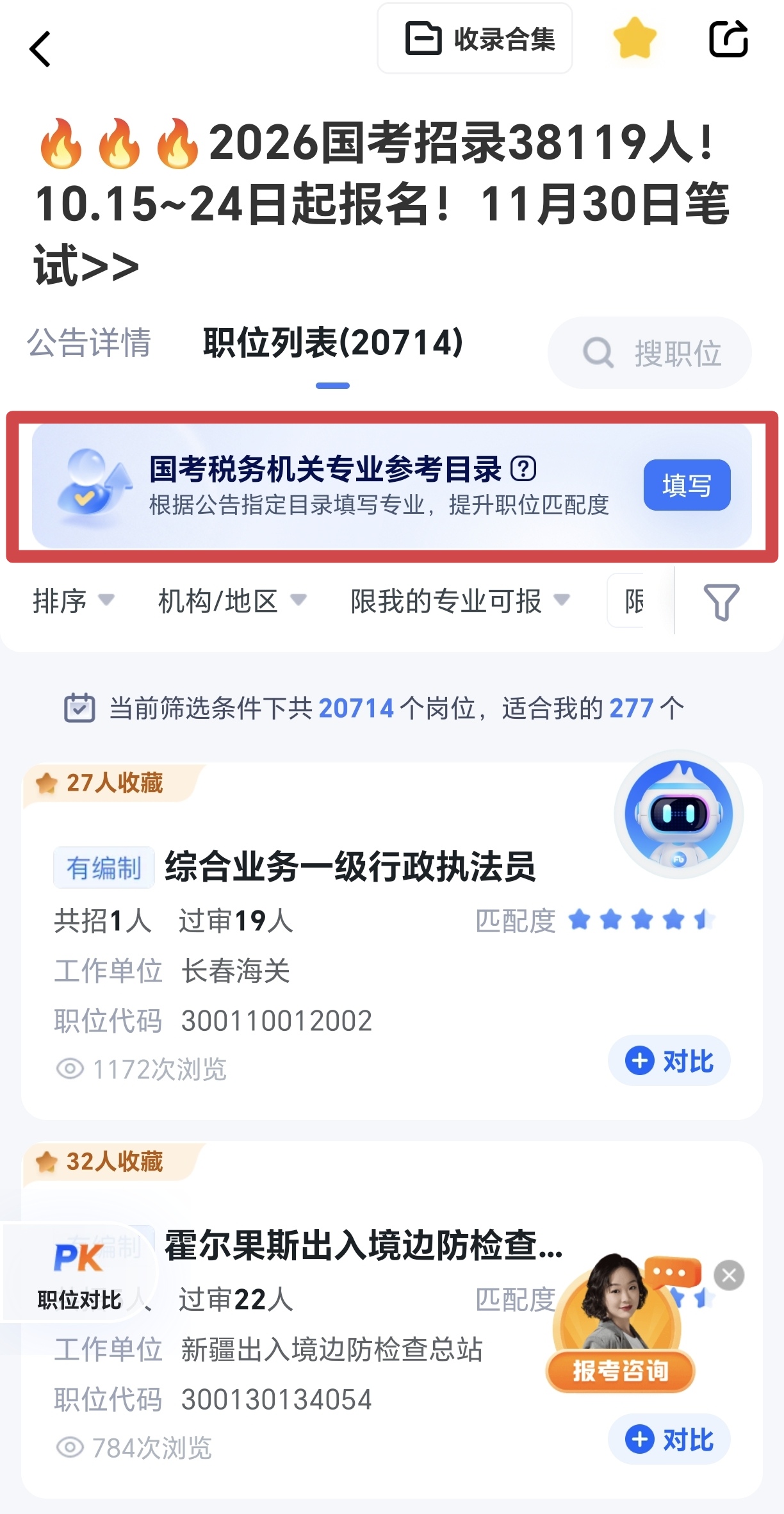
Task: Open 霍尔果斯出入境边防检查 position card
Action: [363, 1246]
